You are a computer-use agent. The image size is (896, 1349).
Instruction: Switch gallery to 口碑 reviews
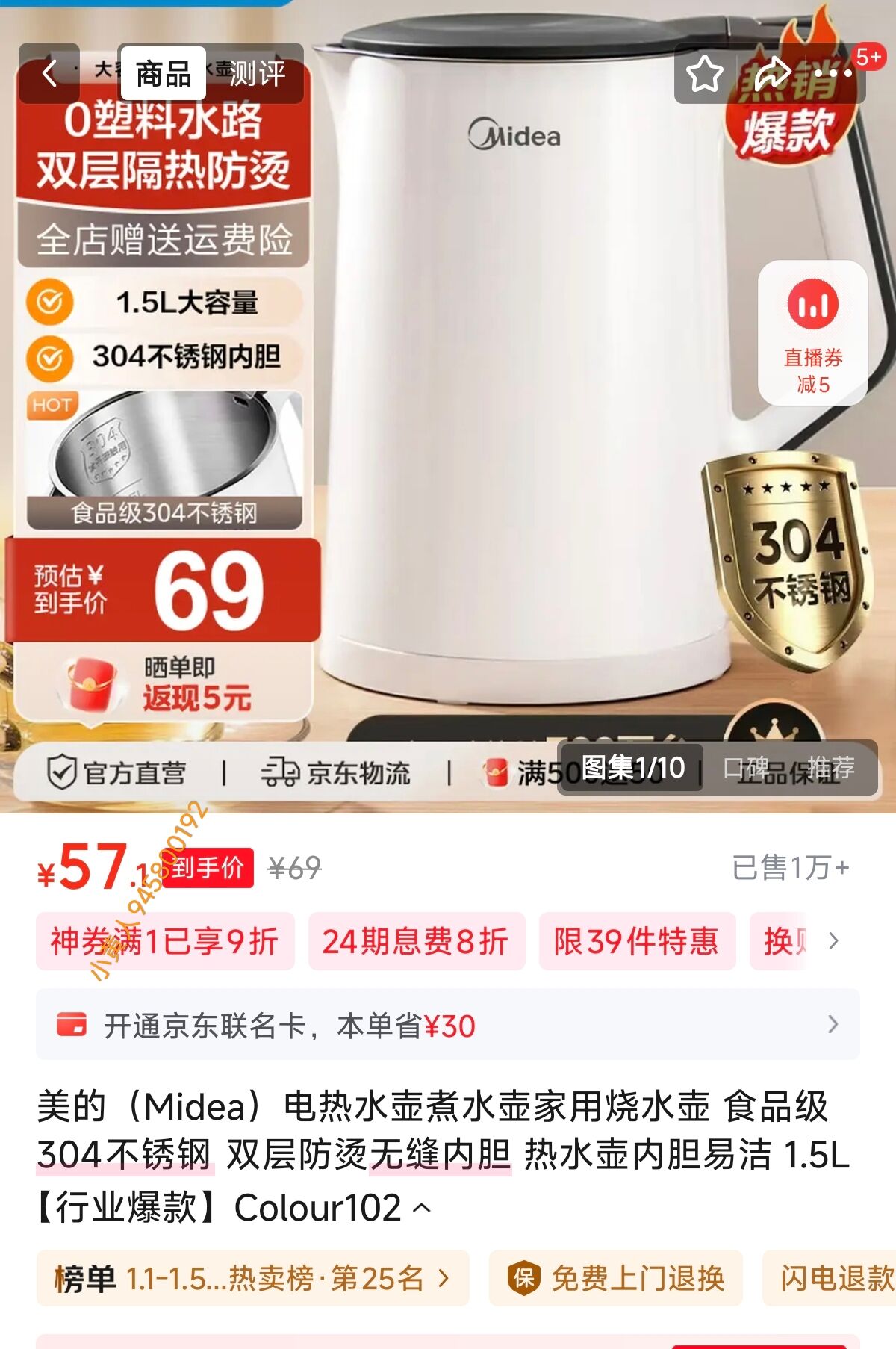pyautogui.click(x=745, y=767)
